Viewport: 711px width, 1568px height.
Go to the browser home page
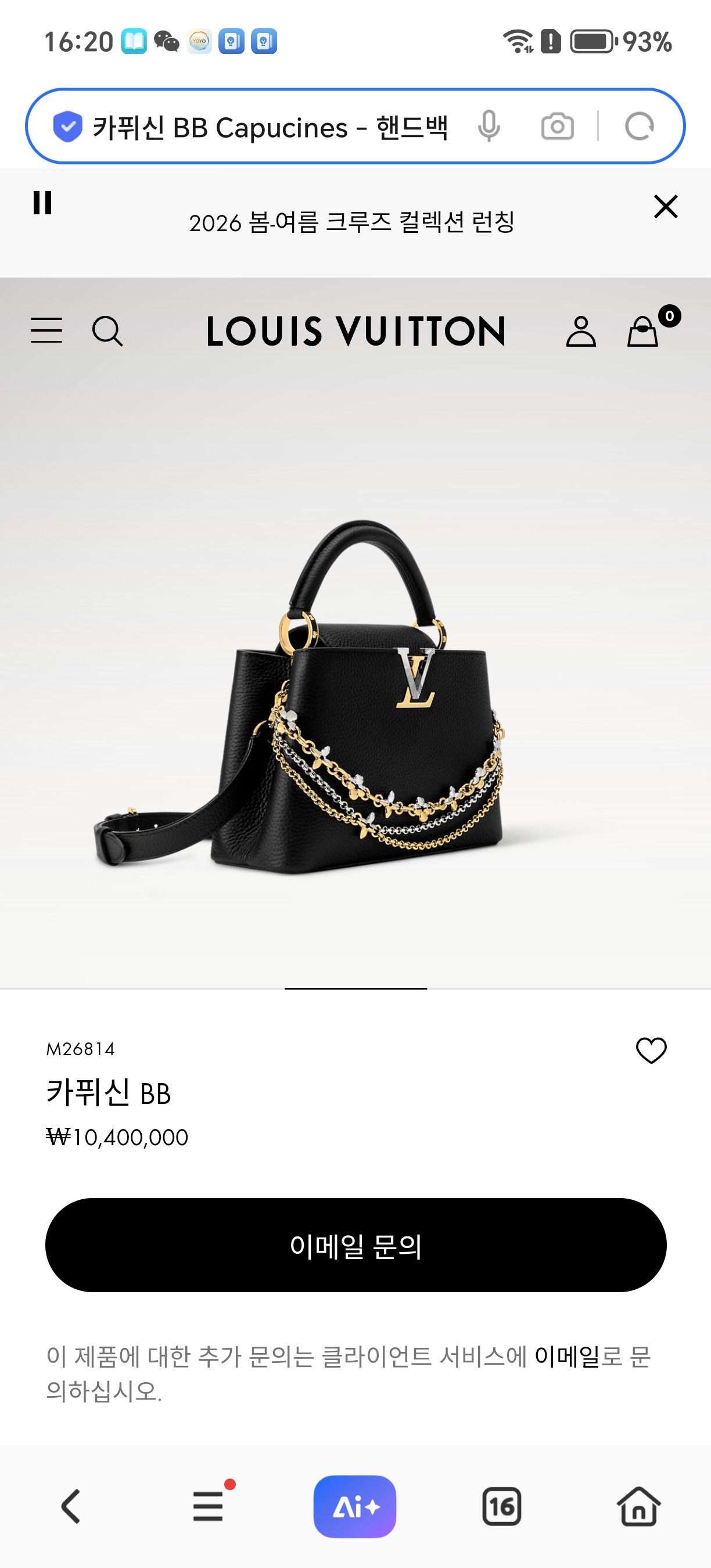(x=638, y=1506)
